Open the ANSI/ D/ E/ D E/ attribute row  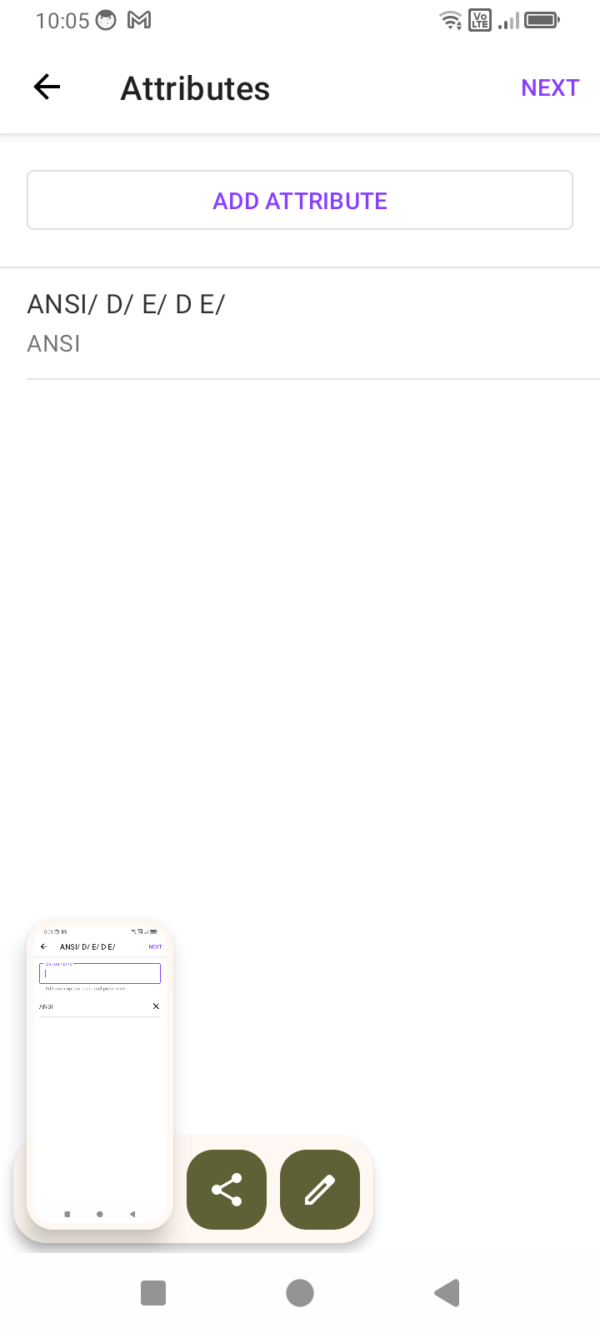(300, 323)
